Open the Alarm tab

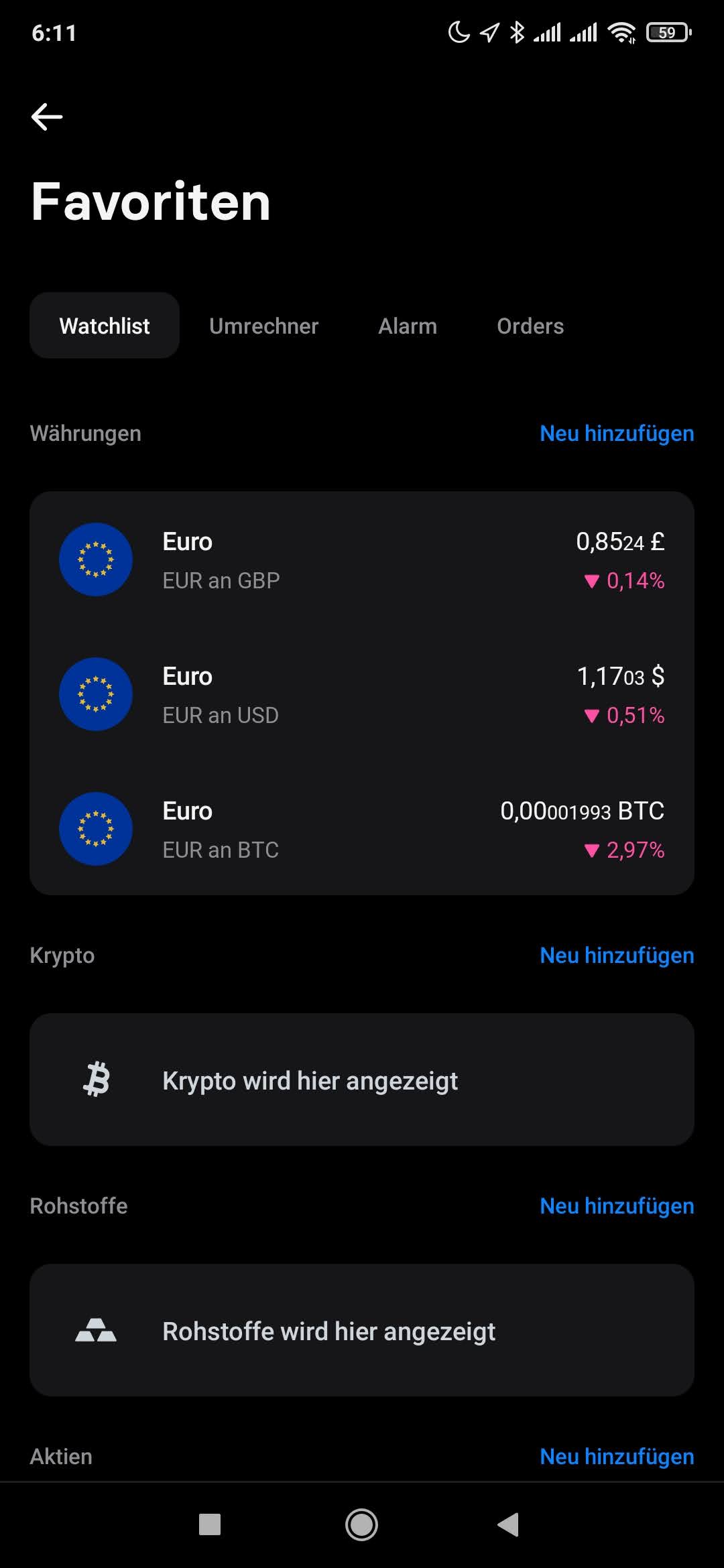pos(408,326)
